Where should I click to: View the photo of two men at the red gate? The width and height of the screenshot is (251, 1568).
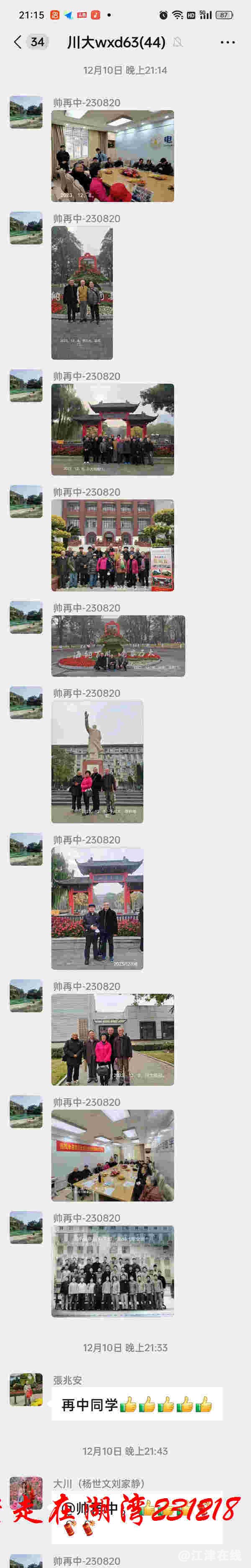[97, 908]
